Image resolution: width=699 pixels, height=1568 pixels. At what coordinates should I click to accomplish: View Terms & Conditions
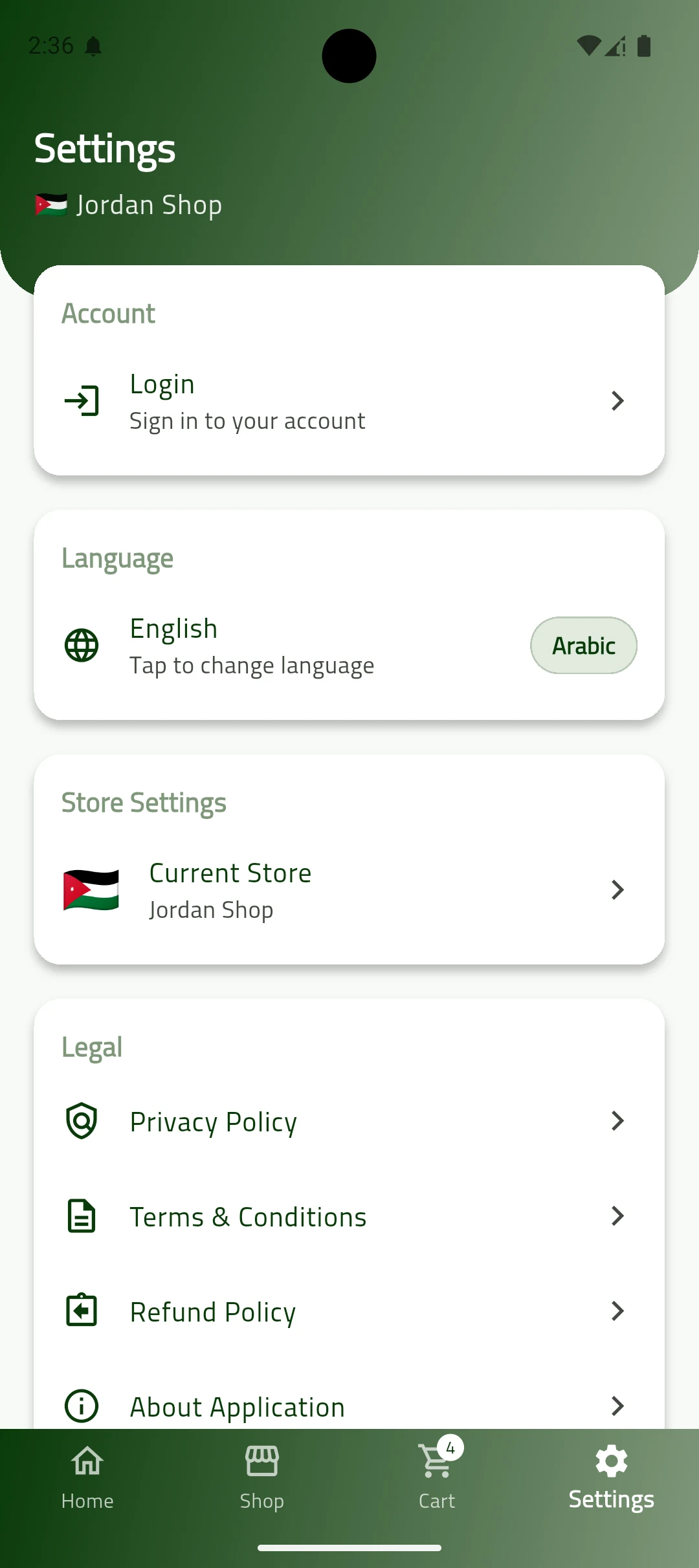(x=349, y=1216)
